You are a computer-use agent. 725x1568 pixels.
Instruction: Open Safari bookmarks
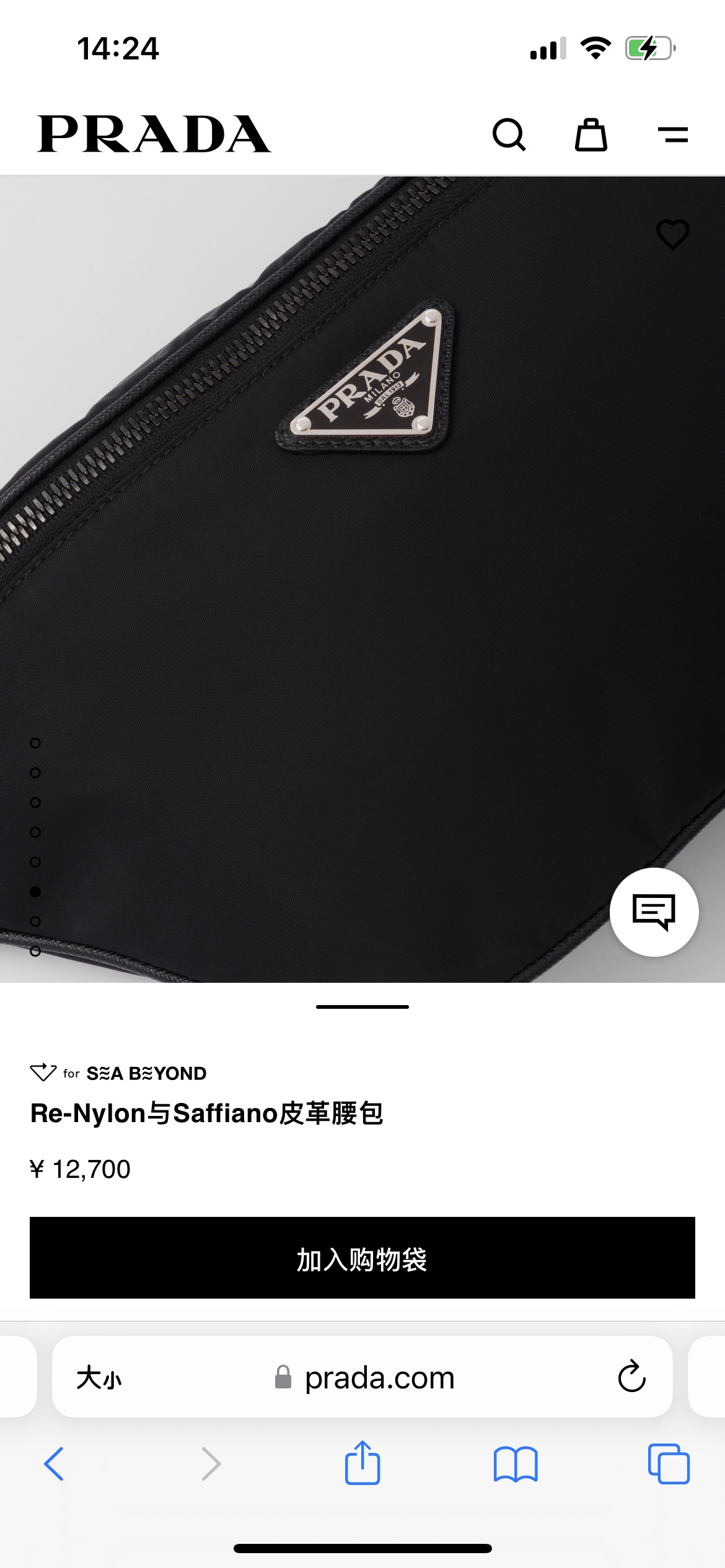(x=516, y=1464)
